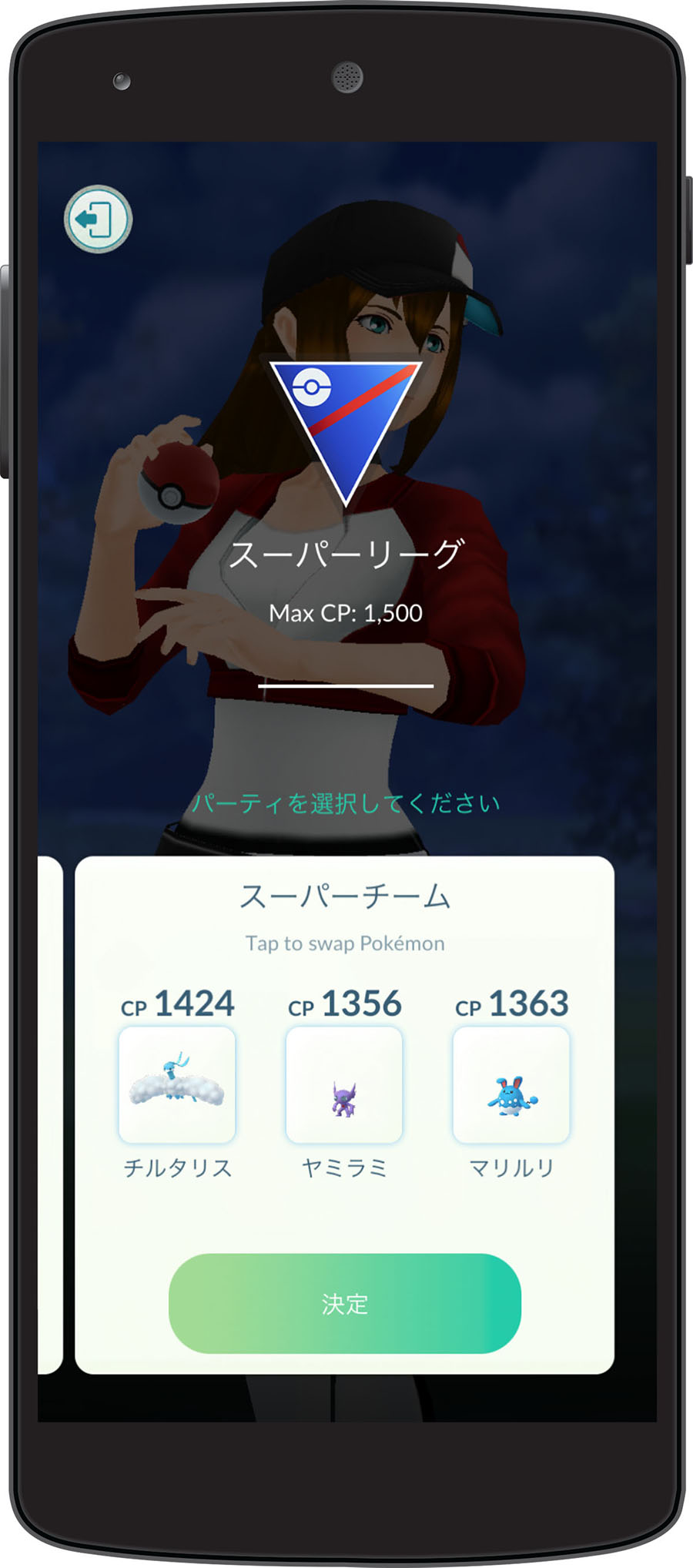Image resolution: width=693 pixels, height=1568 pixels.
Task: Confirm the team with 決定 button
Action: pyautogui.click(x=345, y=1304)
